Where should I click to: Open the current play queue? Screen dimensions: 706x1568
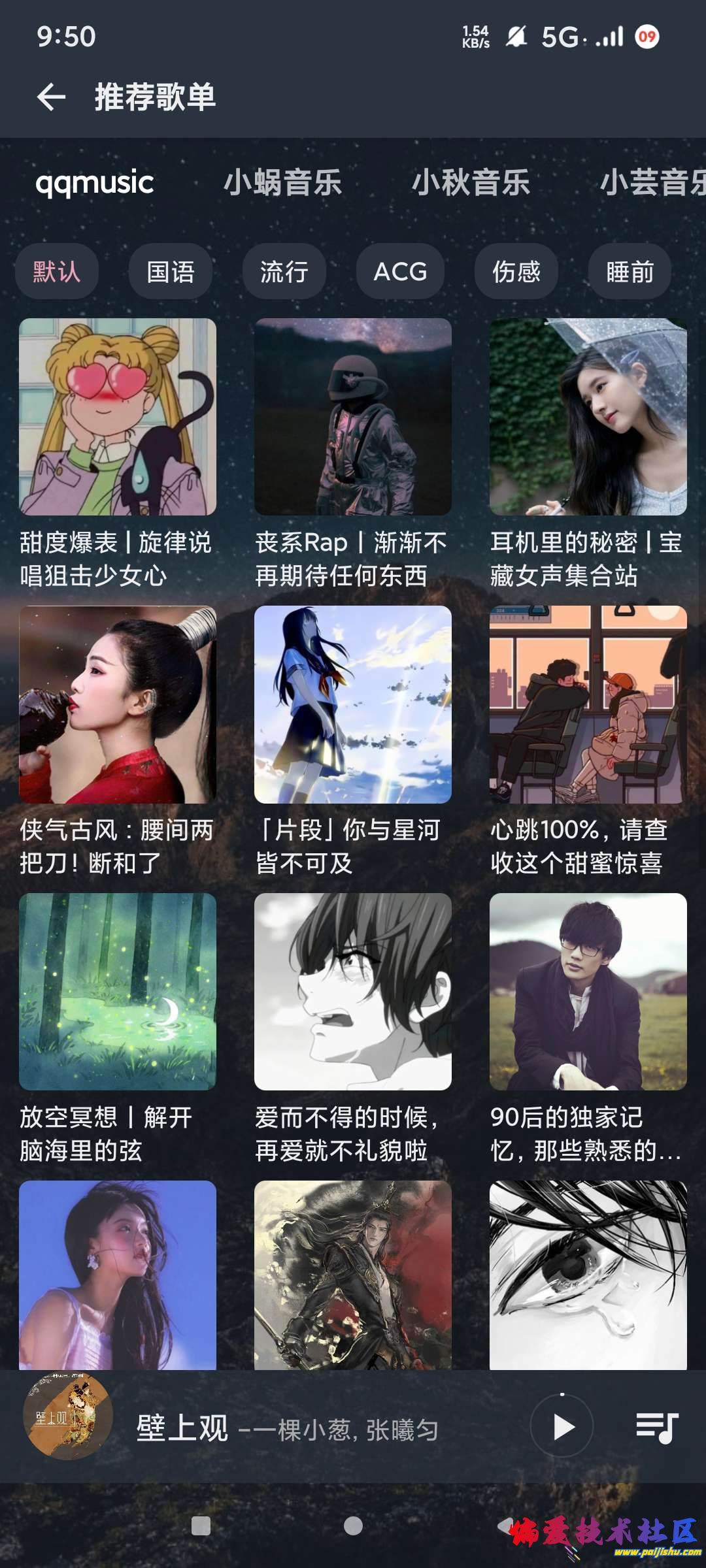click(x=657, y=1428)
